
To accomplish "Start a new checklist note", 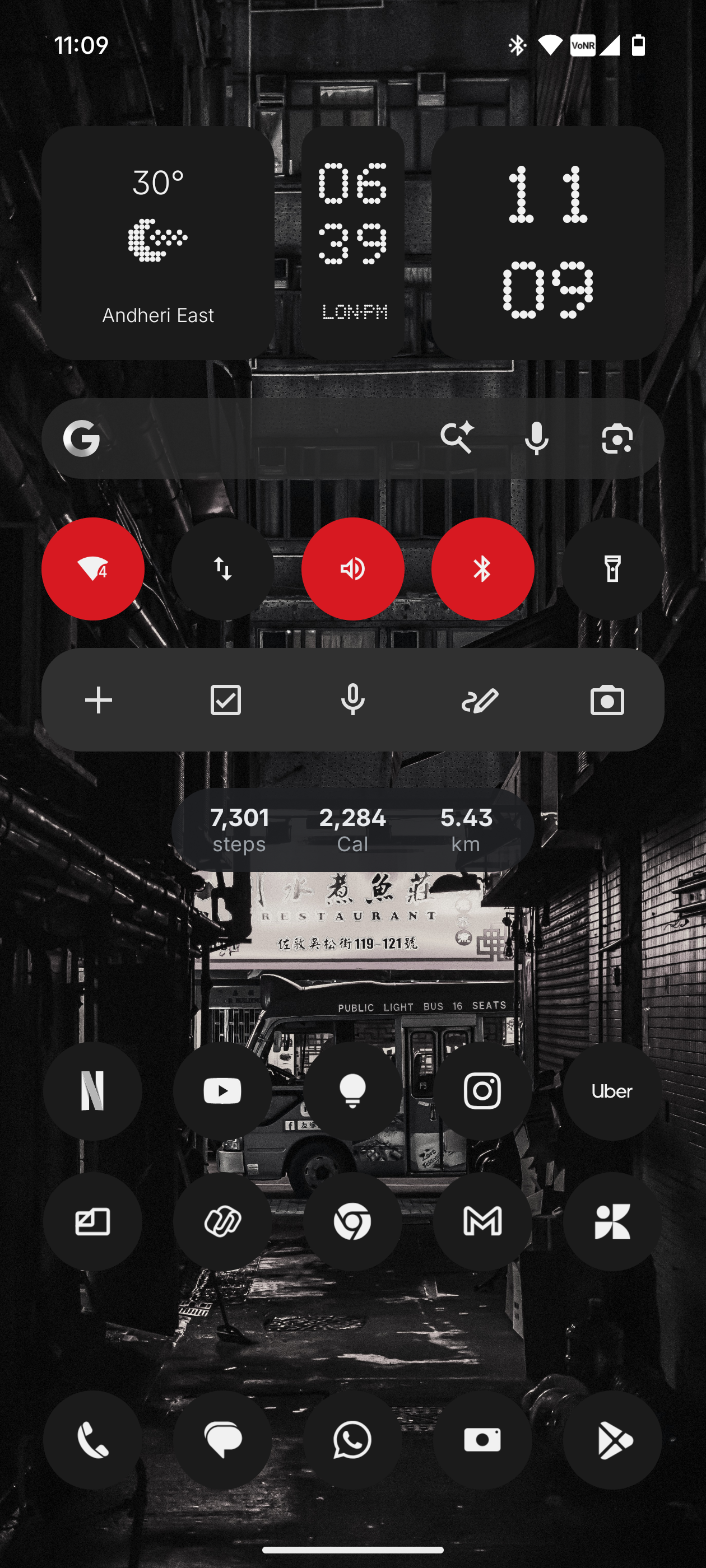I will coord(225,700).
